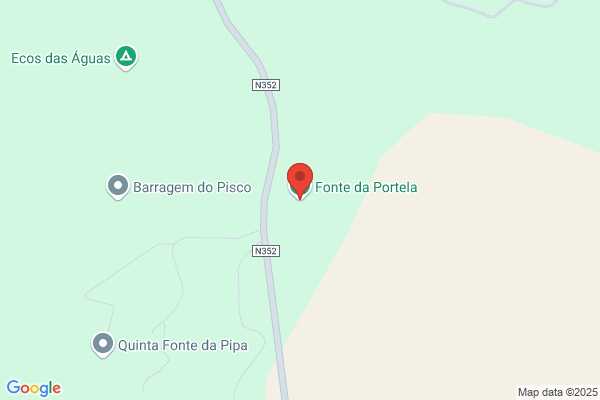Select the Barragem do Pisco place pin
The image size is (600, 400).
click(x=118, y=187)
